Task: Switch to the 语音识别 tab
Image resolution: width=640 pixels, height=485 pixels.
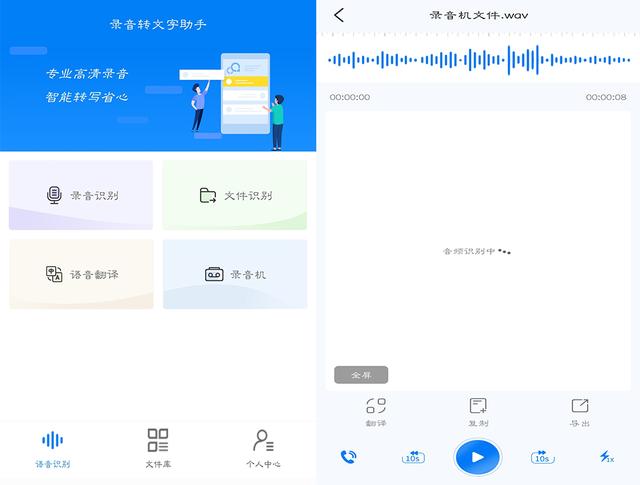Action: [53, 448]
